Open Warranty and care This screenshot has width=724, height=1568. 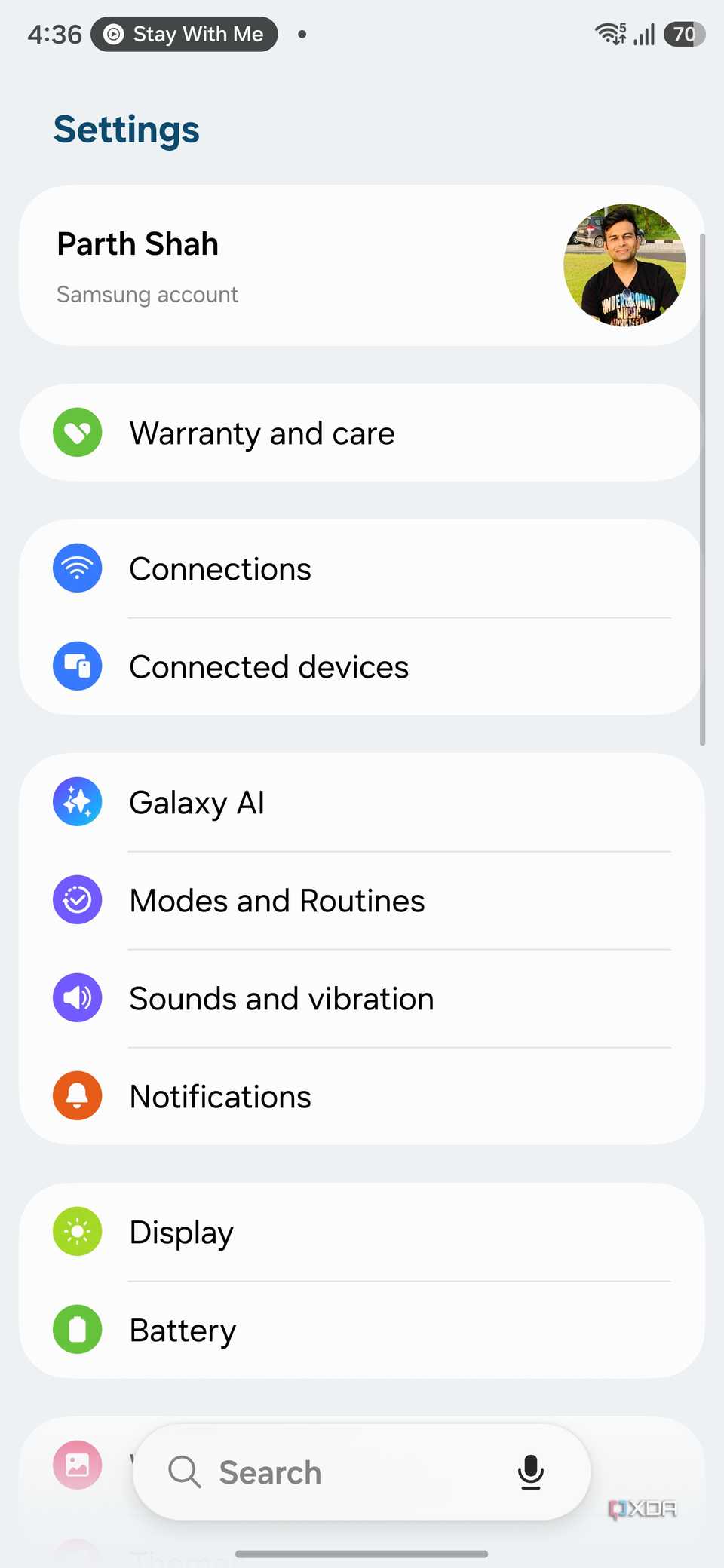362,433
